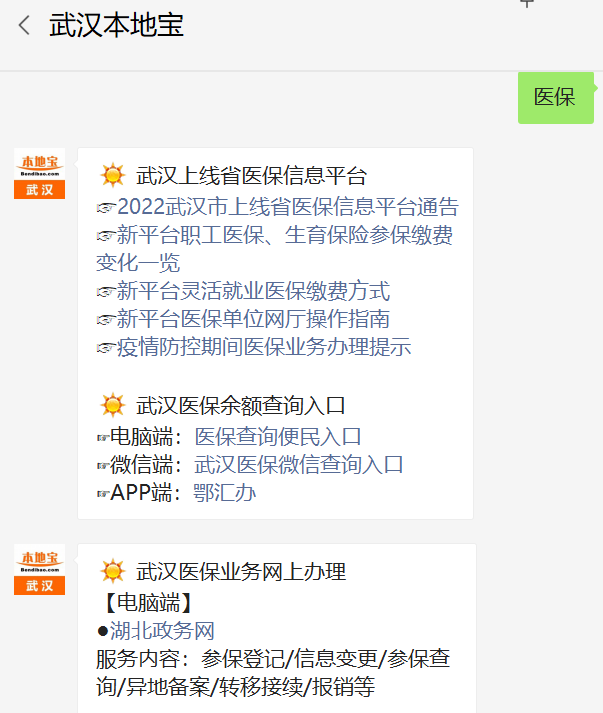The width and height of the screenshot is (603, 713).
Task: Open 医保查询便民入口 link
Action: 278,436
